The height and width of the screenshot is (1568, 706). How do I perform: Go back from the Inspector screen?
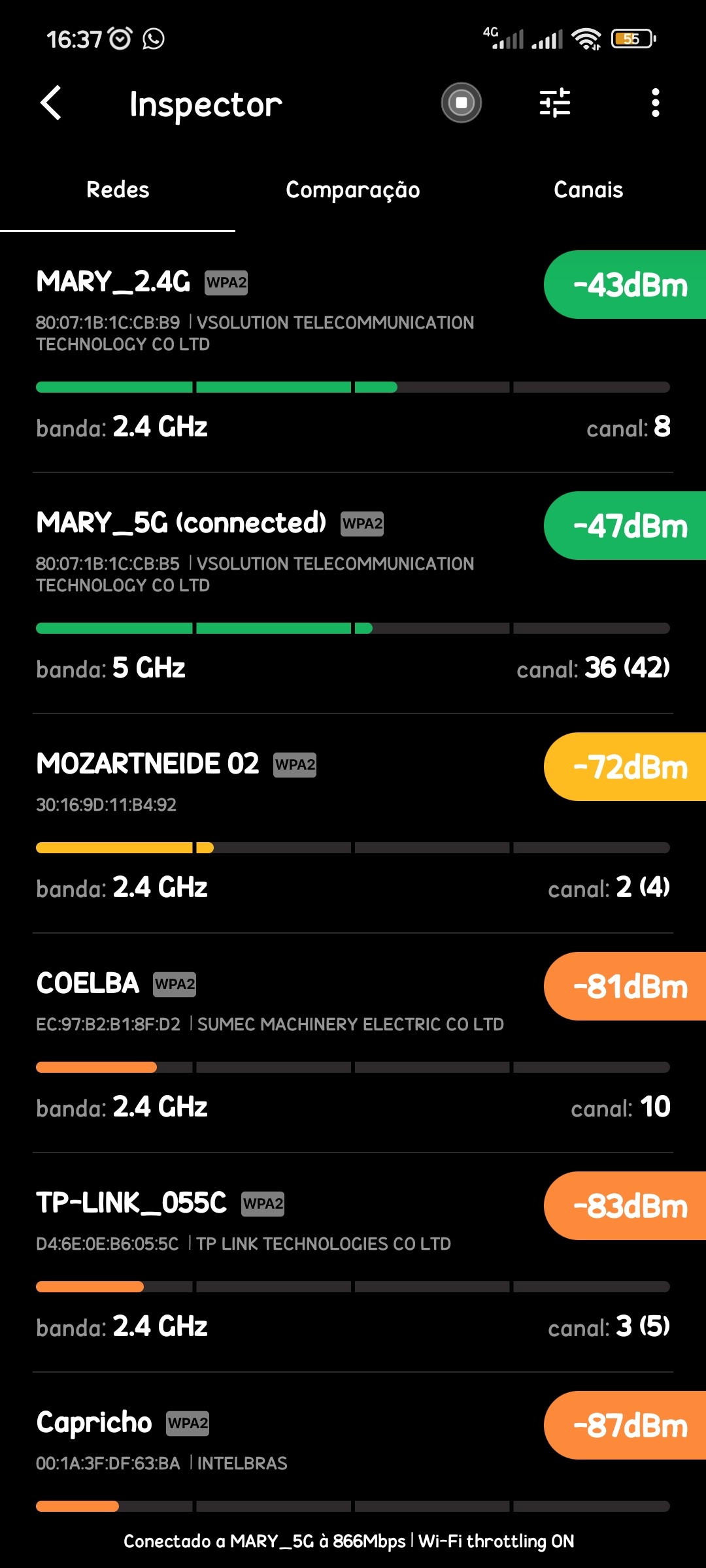pos(51,103)
